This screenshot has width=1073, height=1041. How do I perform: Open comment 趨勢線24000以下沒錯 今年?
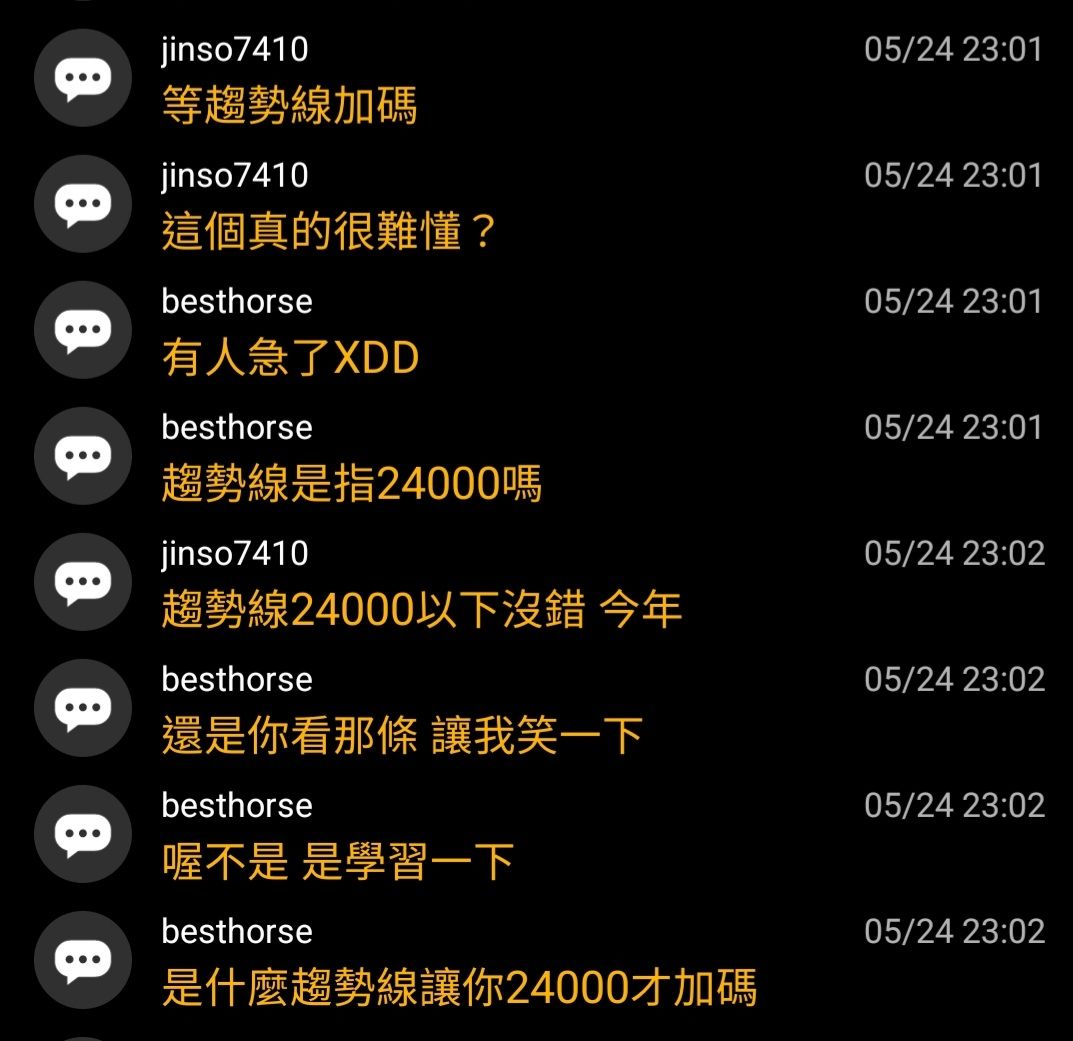536,582
